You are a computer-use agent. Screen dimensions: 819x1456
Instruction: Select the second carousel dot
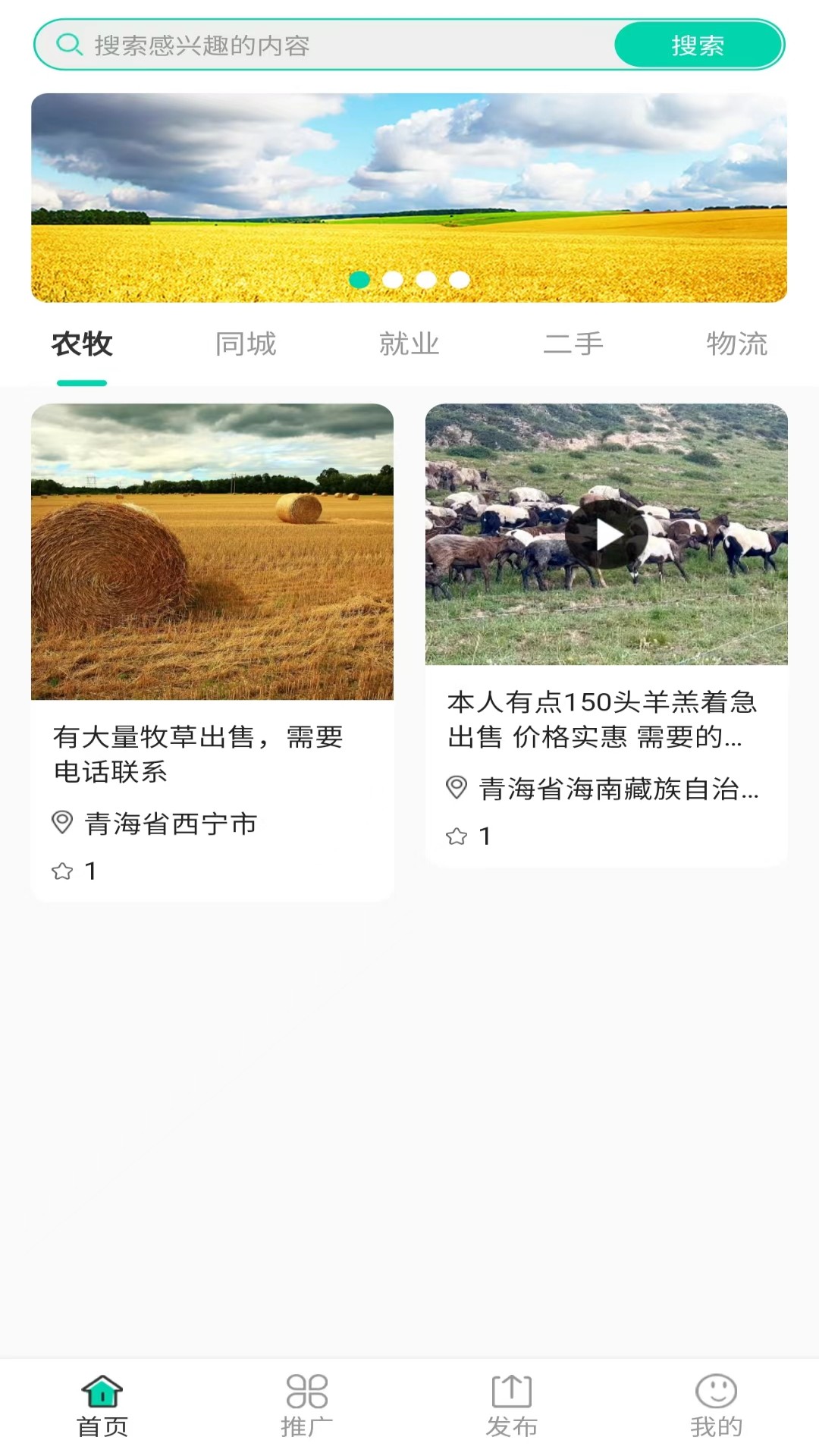pos(392,279)
